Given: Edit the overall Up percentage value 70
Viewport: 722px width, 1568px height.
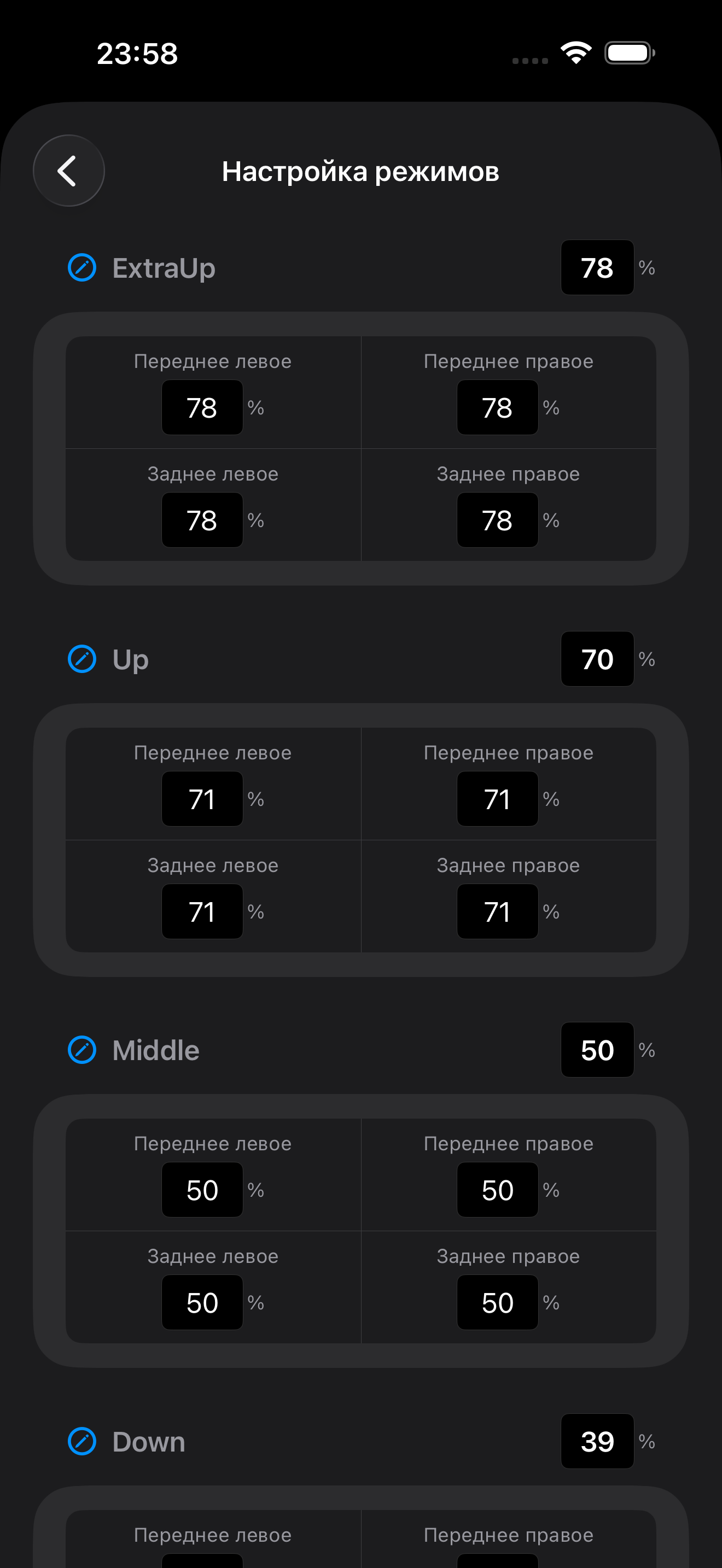Looking at the screenshot, I should coord(597,659).
